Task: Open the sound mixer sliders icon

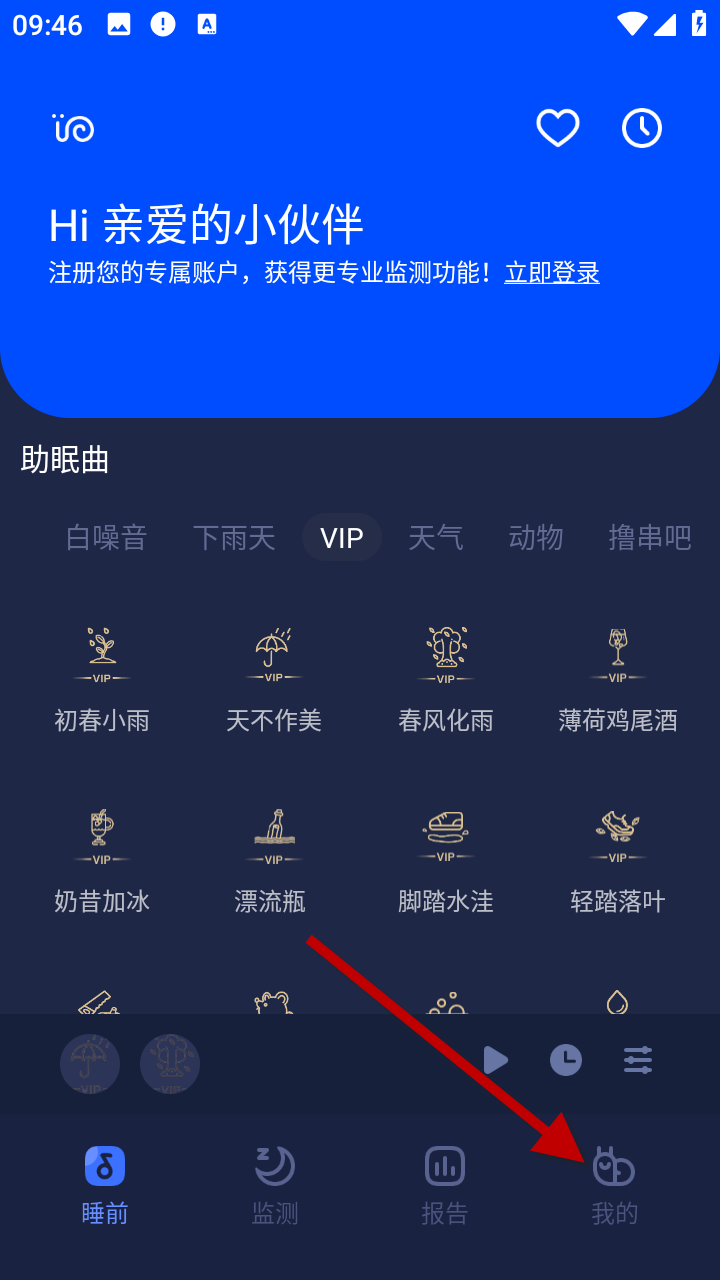Action: coord(638,1060)
